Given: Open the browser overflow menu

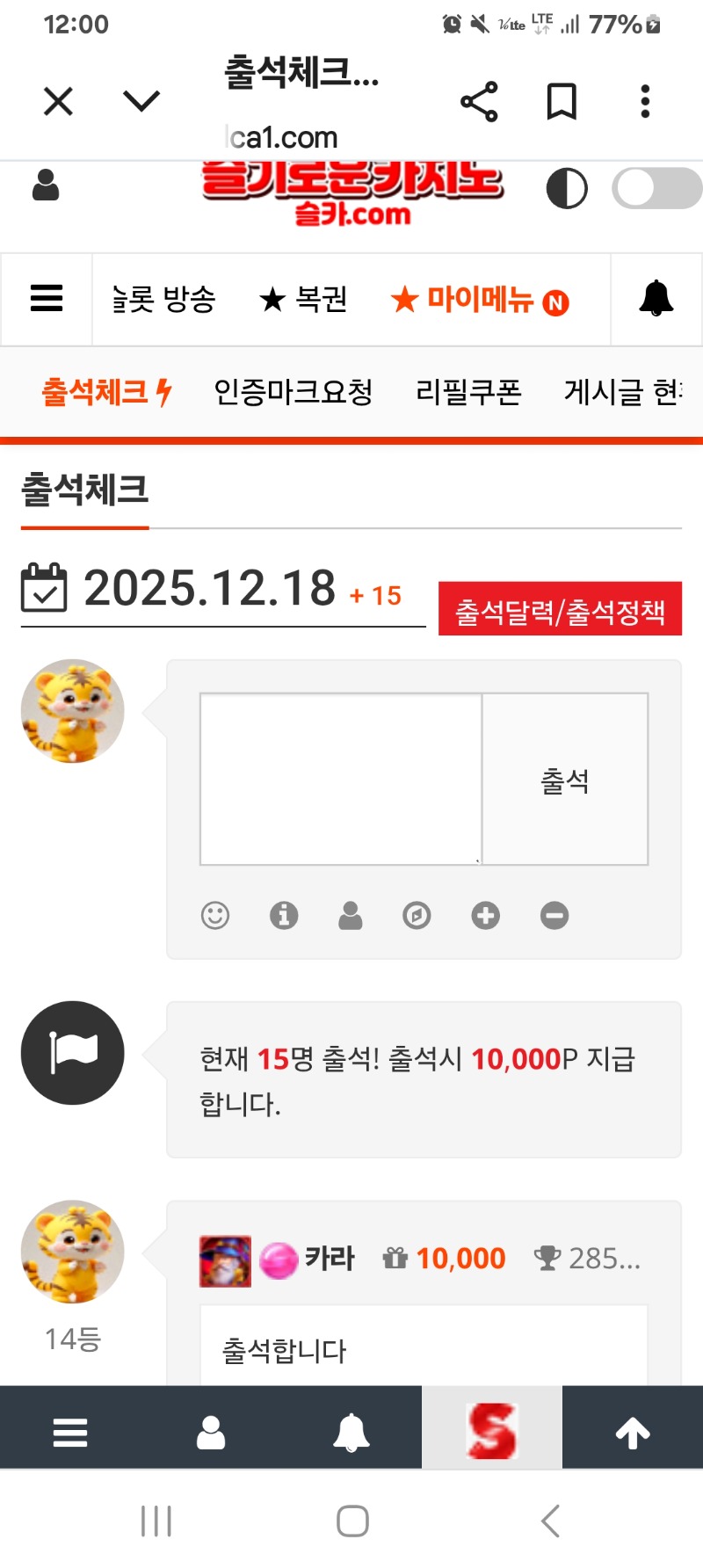Looking at the screenshot, I should (645, 102).
